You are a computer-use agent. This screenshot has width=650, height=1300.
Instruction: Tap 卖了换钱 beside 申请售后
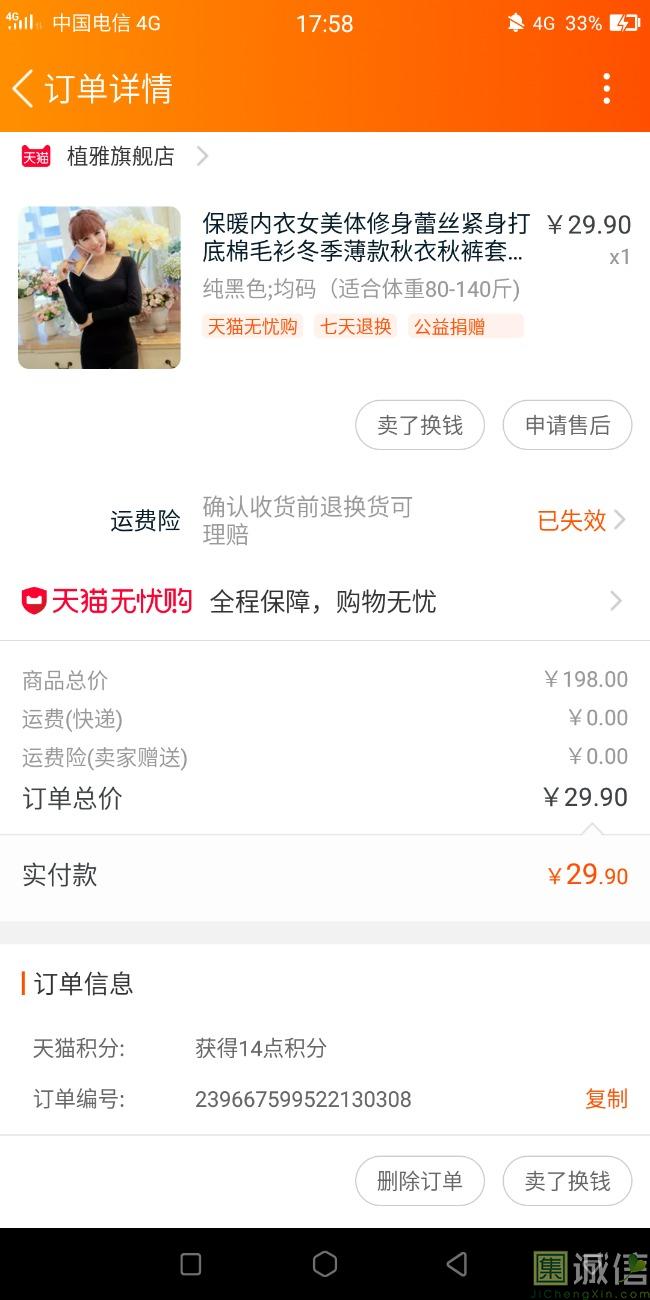tap(420, 425)
